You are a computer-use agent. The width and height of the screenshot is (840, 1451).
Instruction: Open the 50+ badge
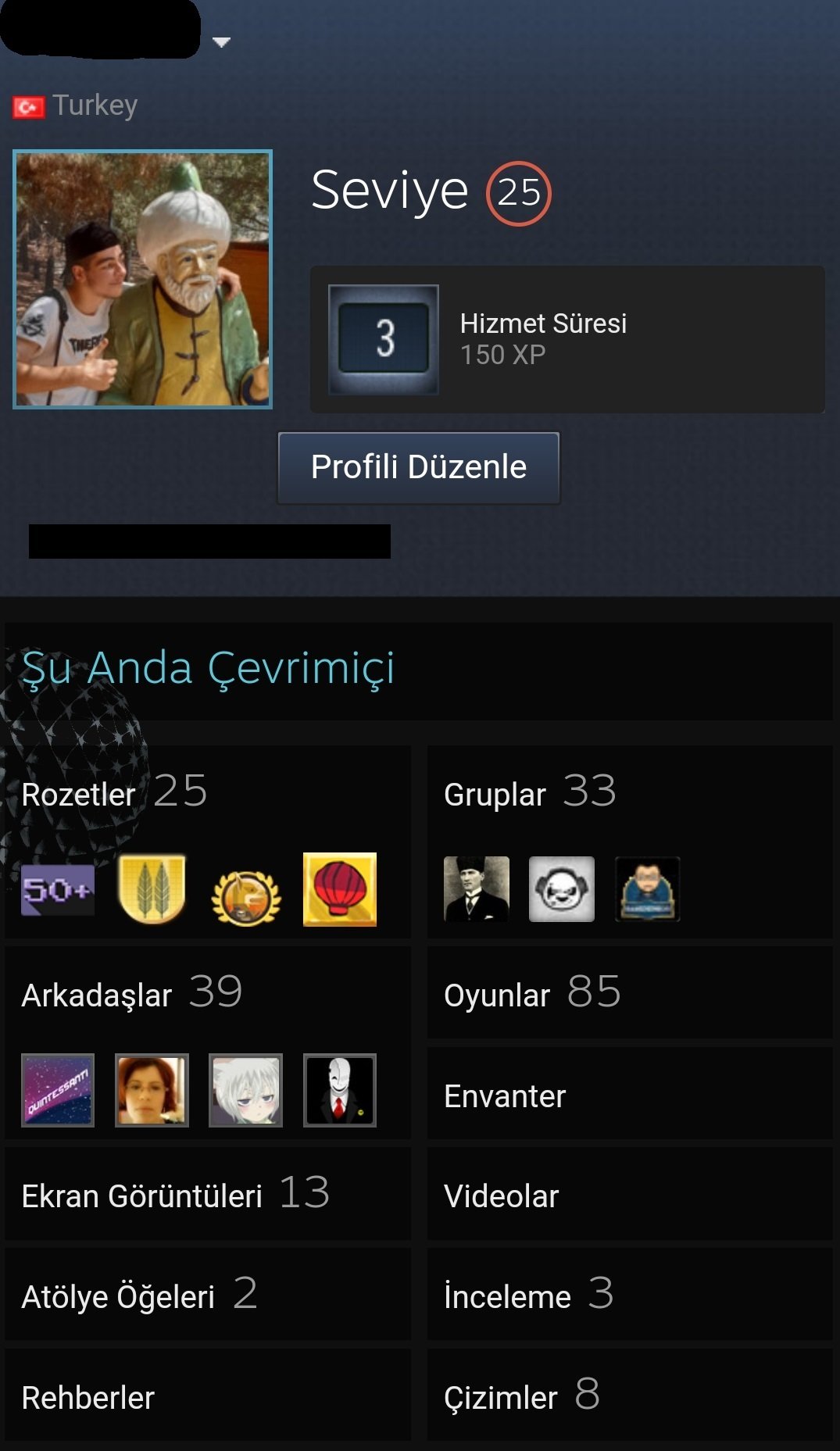tap(58, 889)
